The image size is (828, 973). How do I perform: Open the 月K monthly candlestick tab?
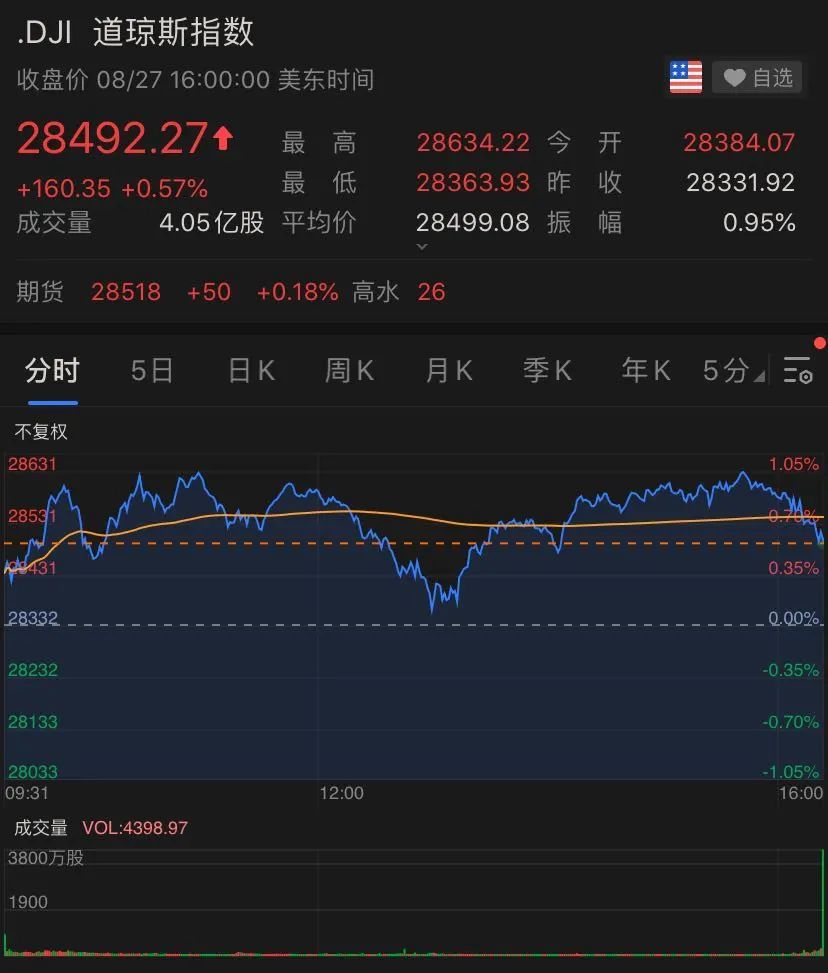(x=448, y=371)
